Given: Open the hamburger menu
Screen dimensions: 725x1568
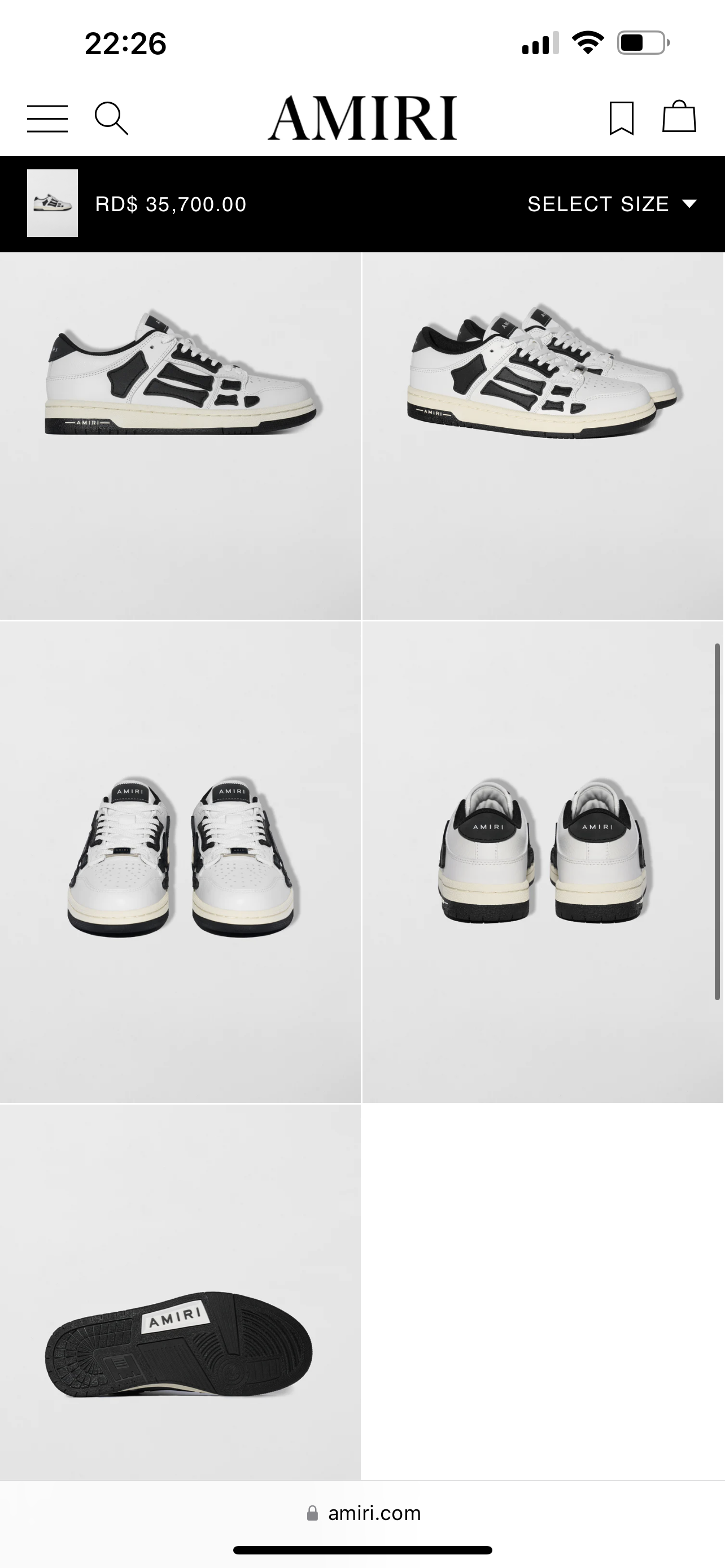Looking at the screenshot, I should [x=47, y=118].
